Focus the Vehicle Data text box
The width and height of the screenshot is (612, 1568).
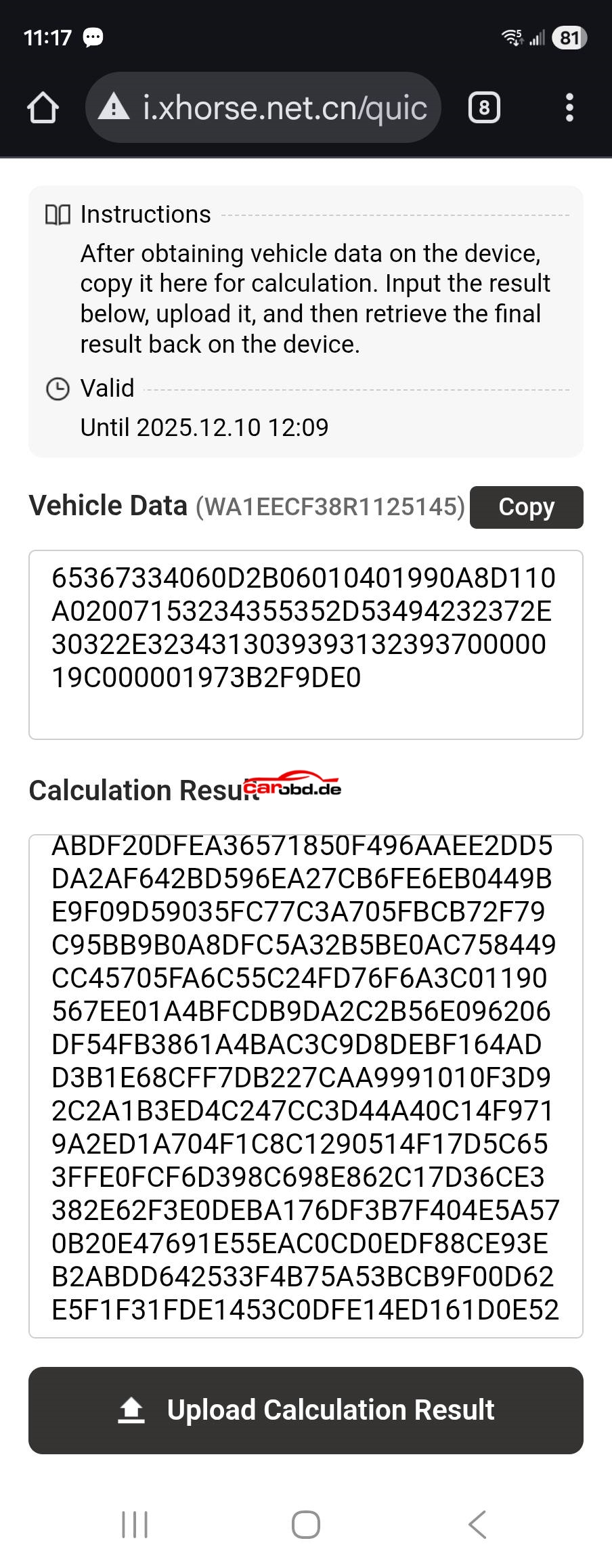pos(305,645)
